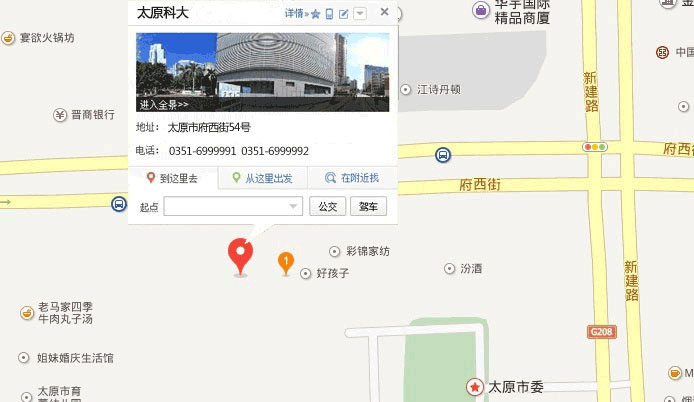694x402 pixels.
Task: Get 公交 transit directions
Action: tap(328, 207)
